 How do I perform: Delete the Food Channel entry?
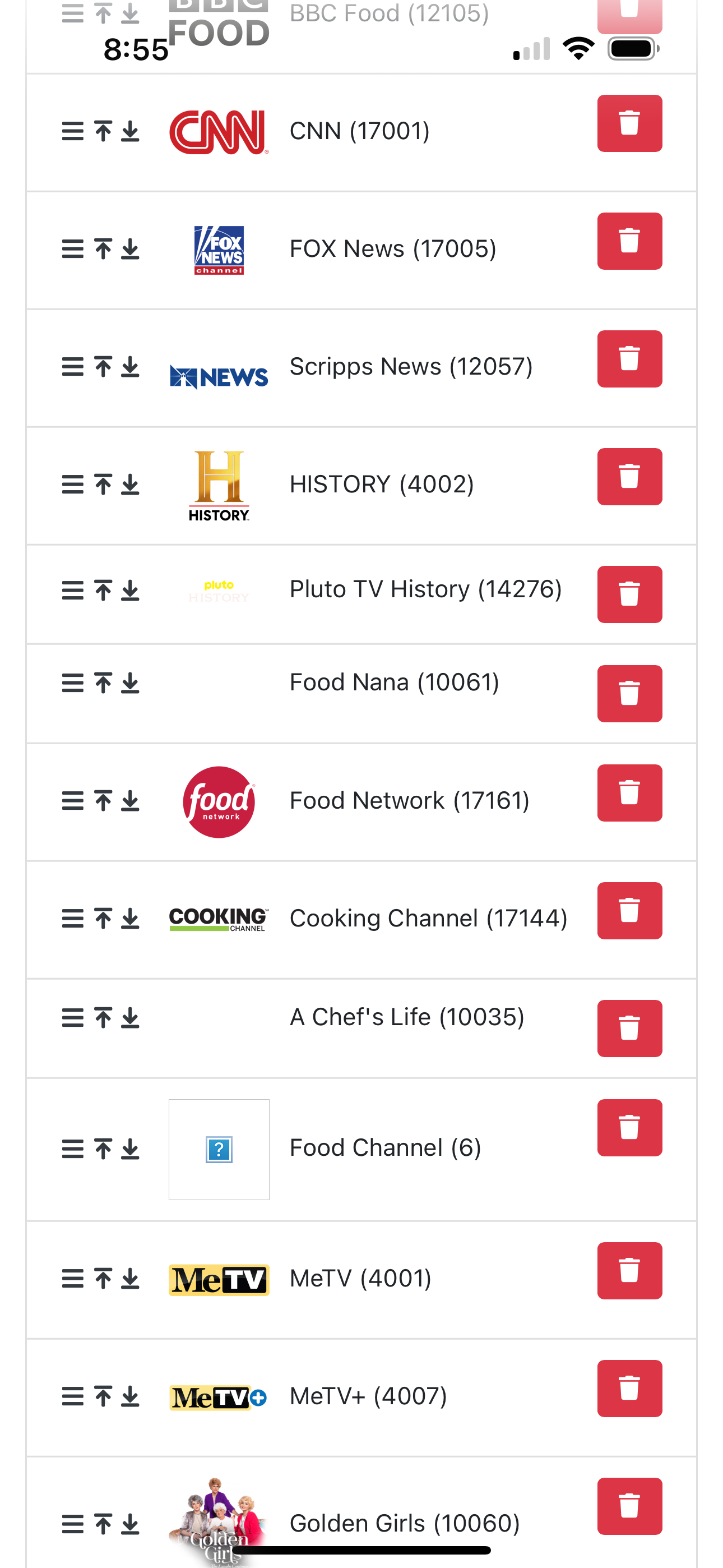pyautogui.click(x=629, y=1127)
